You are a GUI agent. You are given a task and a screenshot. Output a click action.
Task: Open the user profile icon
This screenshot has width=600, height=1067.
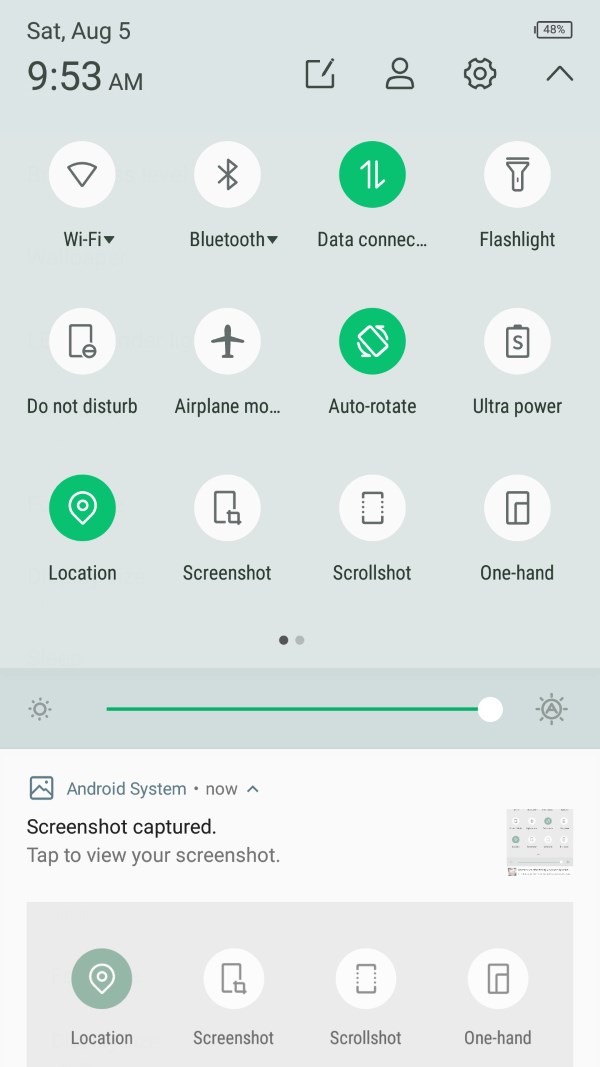[x=400, y=74]
